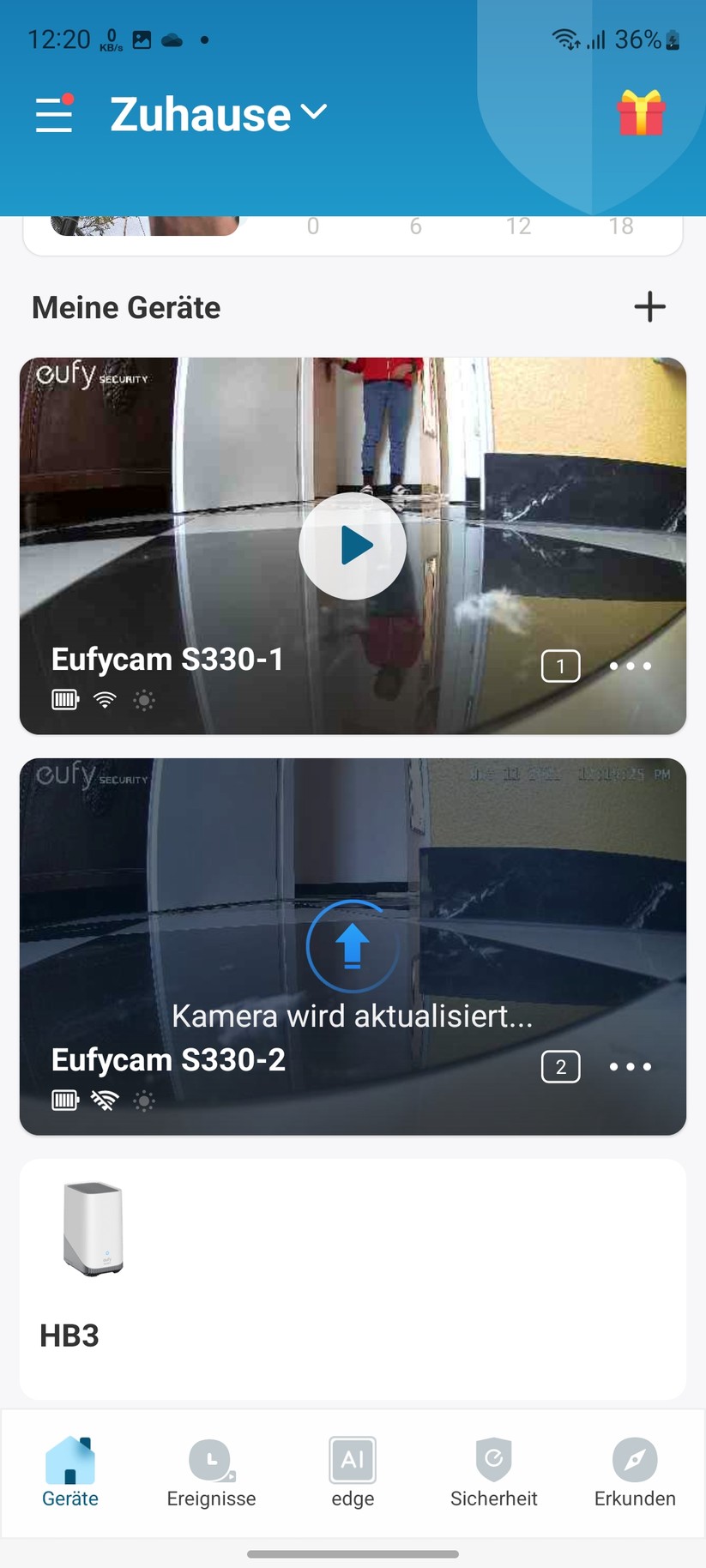Tap brightness icon on Eufycam S330-1

point(143,700)
